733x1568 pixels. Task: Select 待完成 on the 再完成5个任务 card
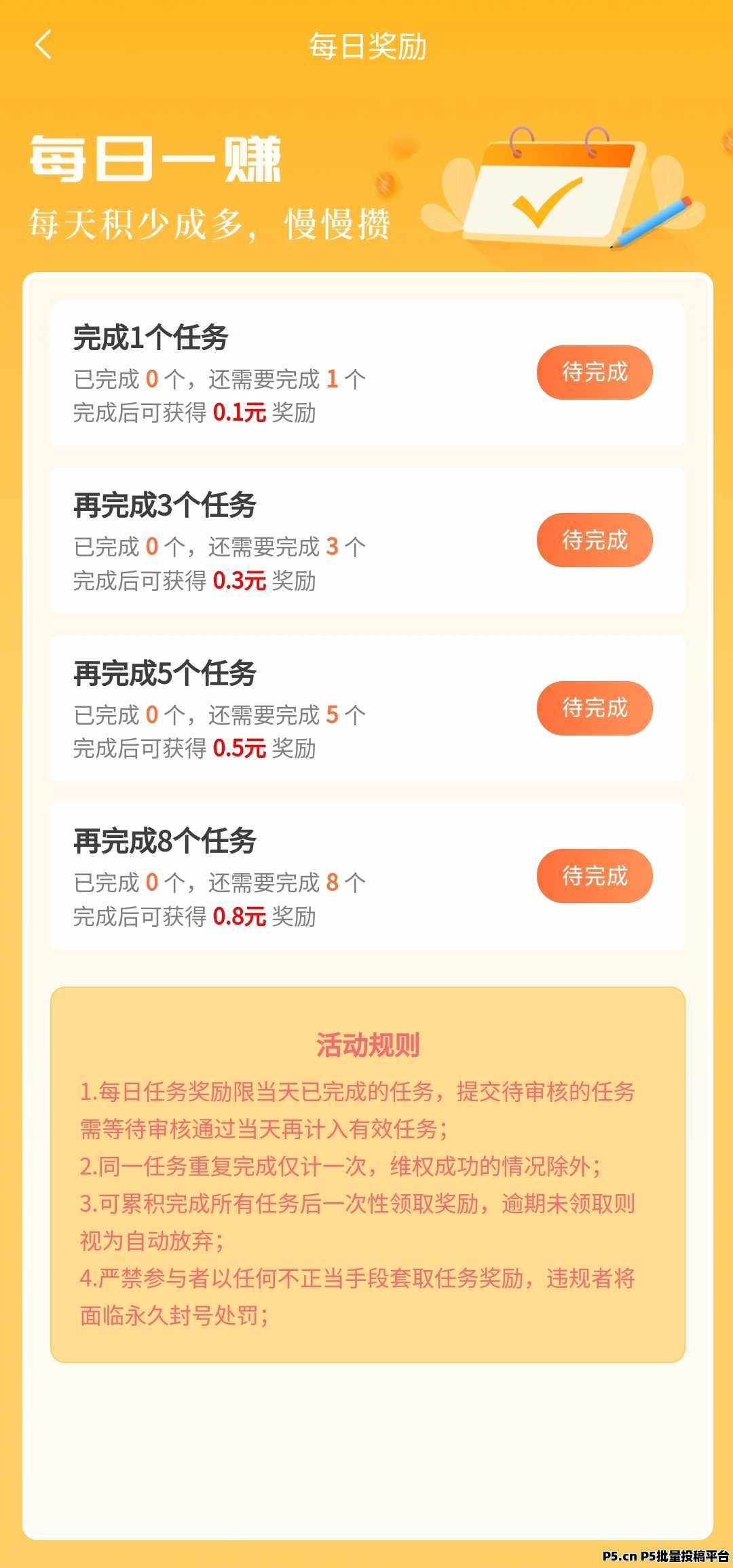(594, 708)
